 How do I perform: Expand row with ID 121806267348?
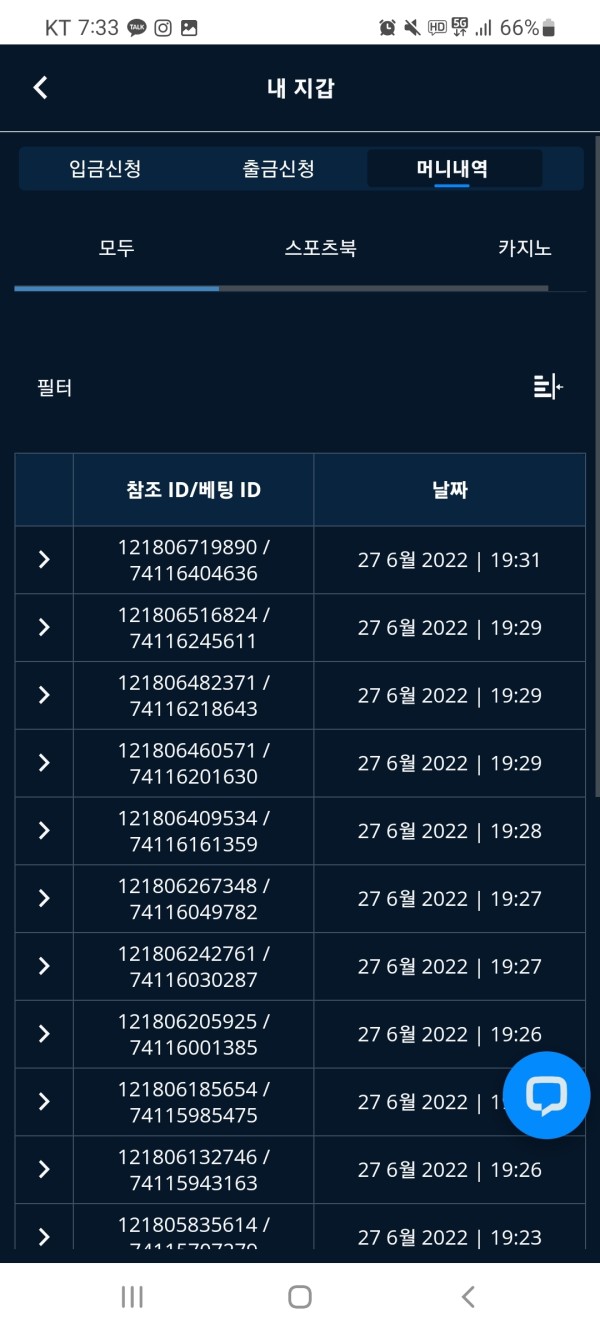pos(44,899)
